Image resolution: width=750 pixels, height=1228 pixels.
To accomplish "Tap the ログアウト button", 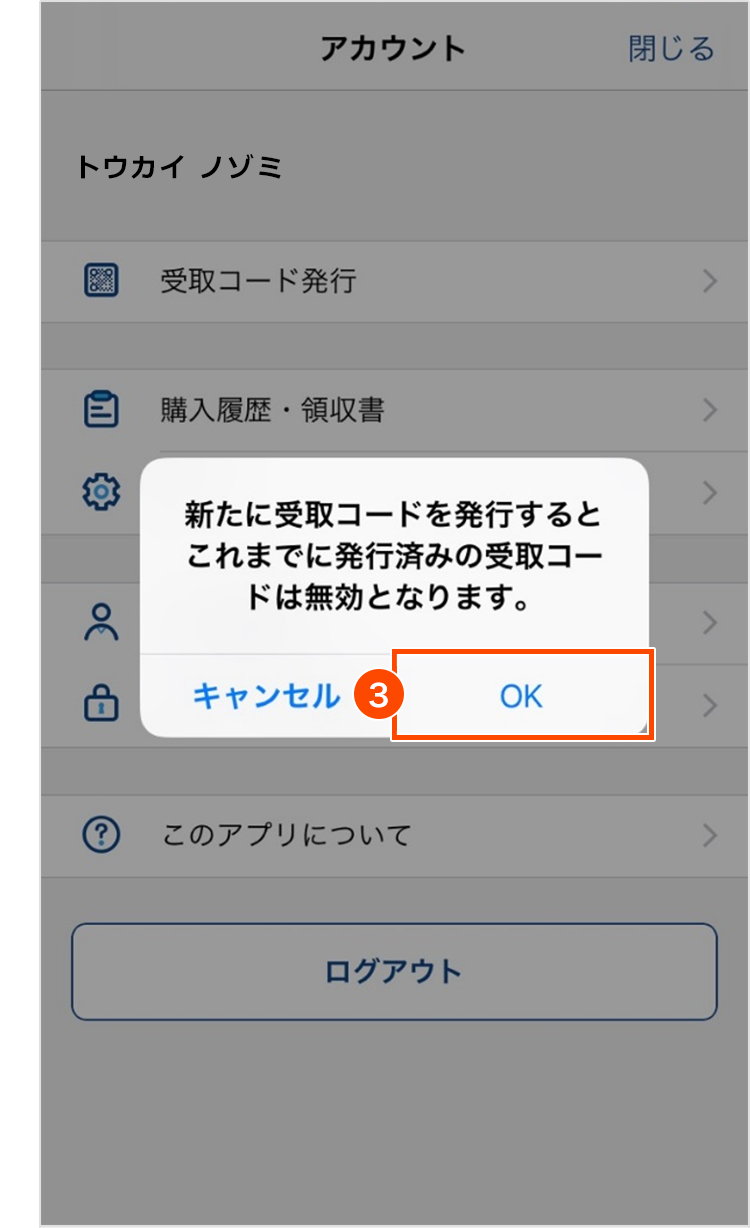I will [x=394, y=971].
